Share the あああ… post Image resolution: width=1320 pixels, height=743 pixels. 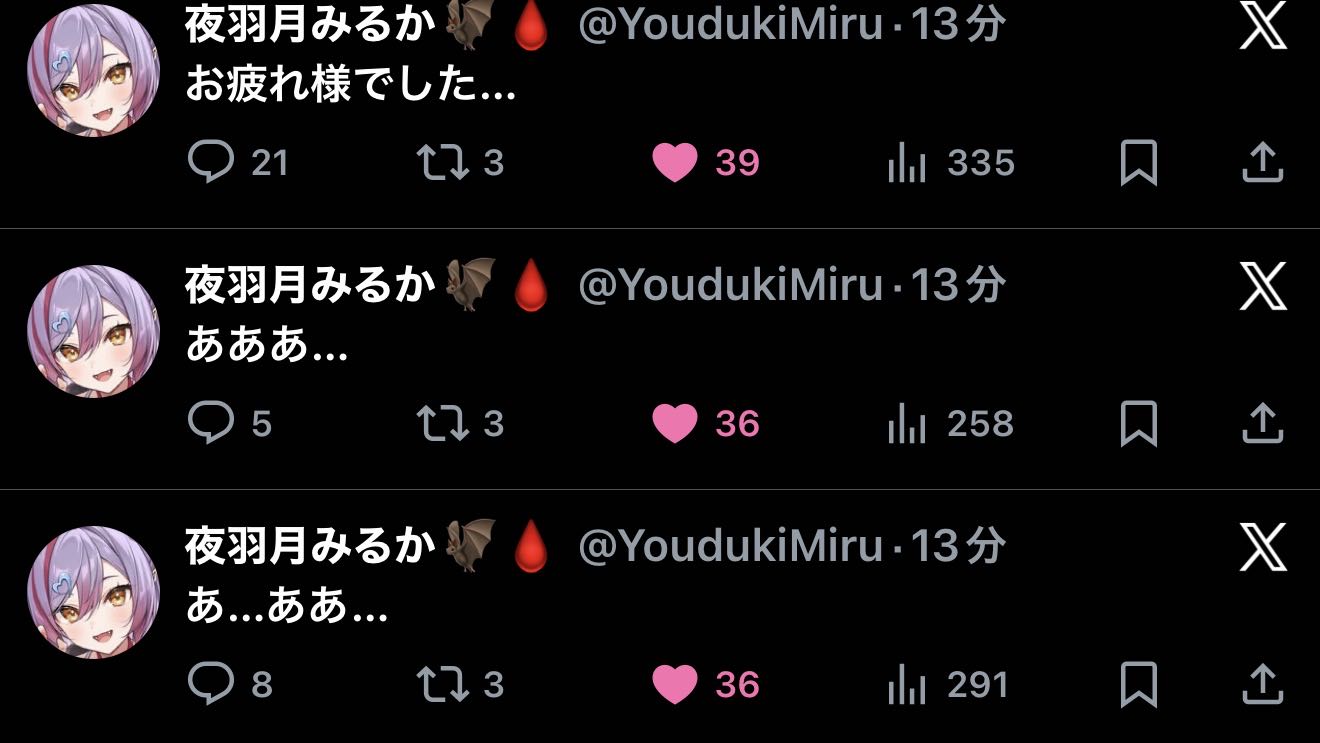(x=1262, y=423)
